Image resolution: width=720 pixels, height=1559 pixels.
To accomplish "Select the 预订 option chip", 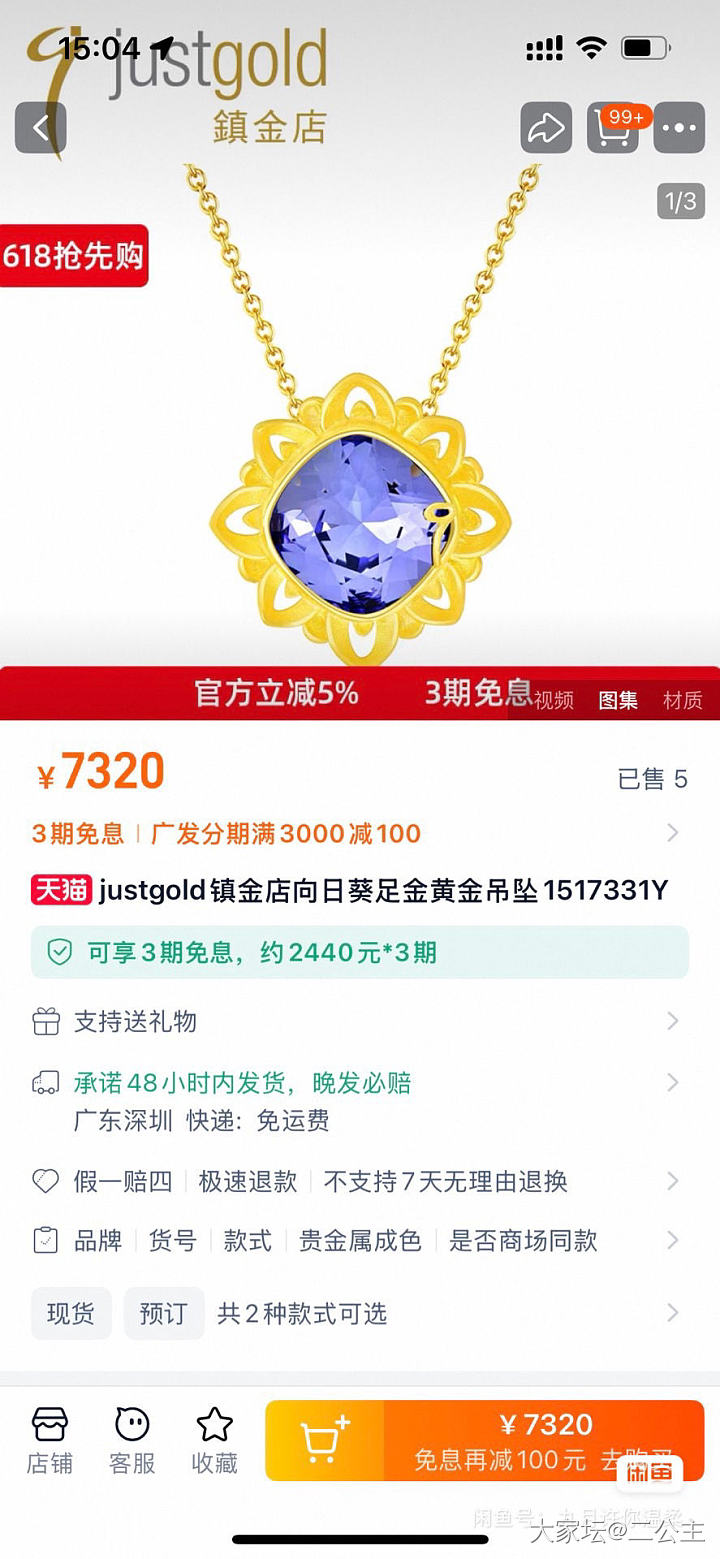I will (163, 1313).
